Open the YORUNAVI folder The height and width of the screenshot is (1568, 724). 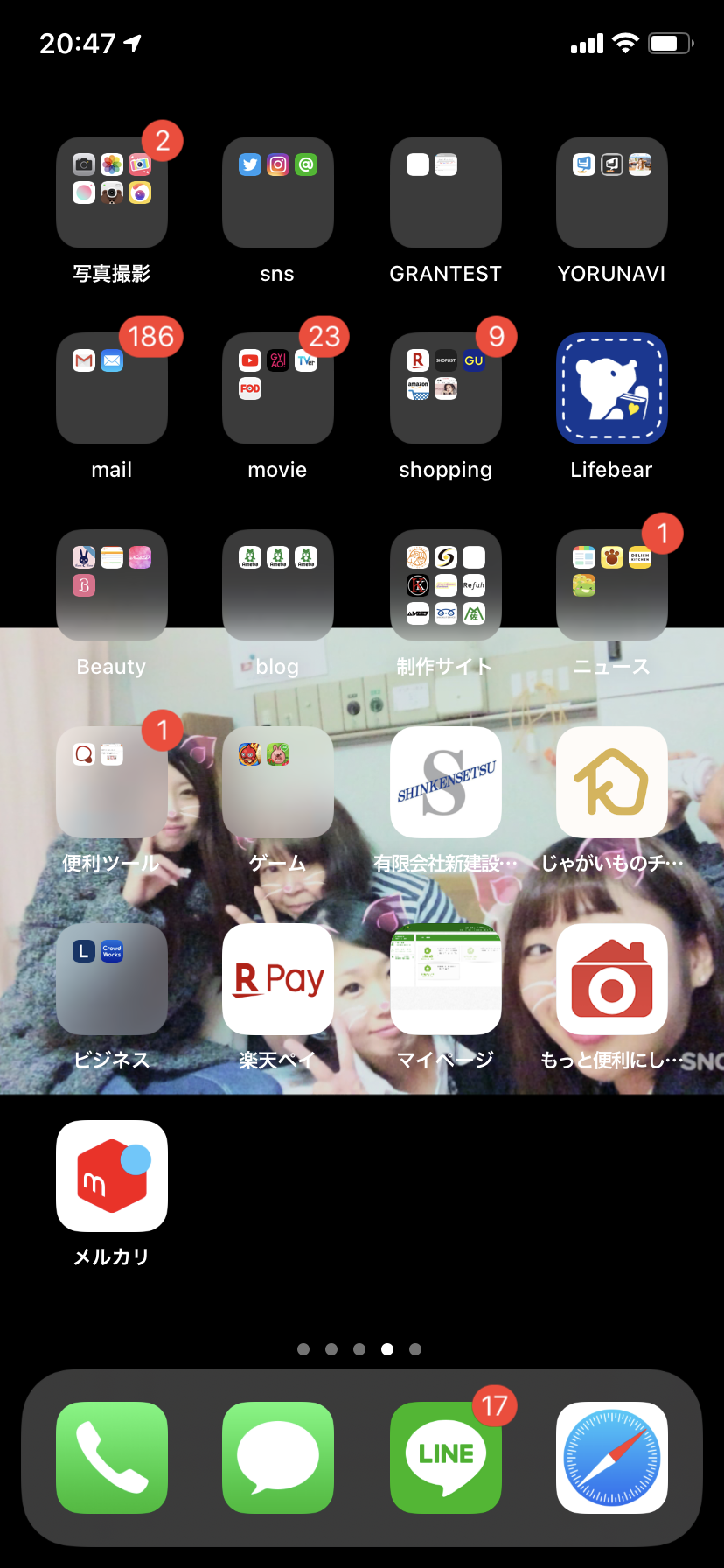(612, 192)
